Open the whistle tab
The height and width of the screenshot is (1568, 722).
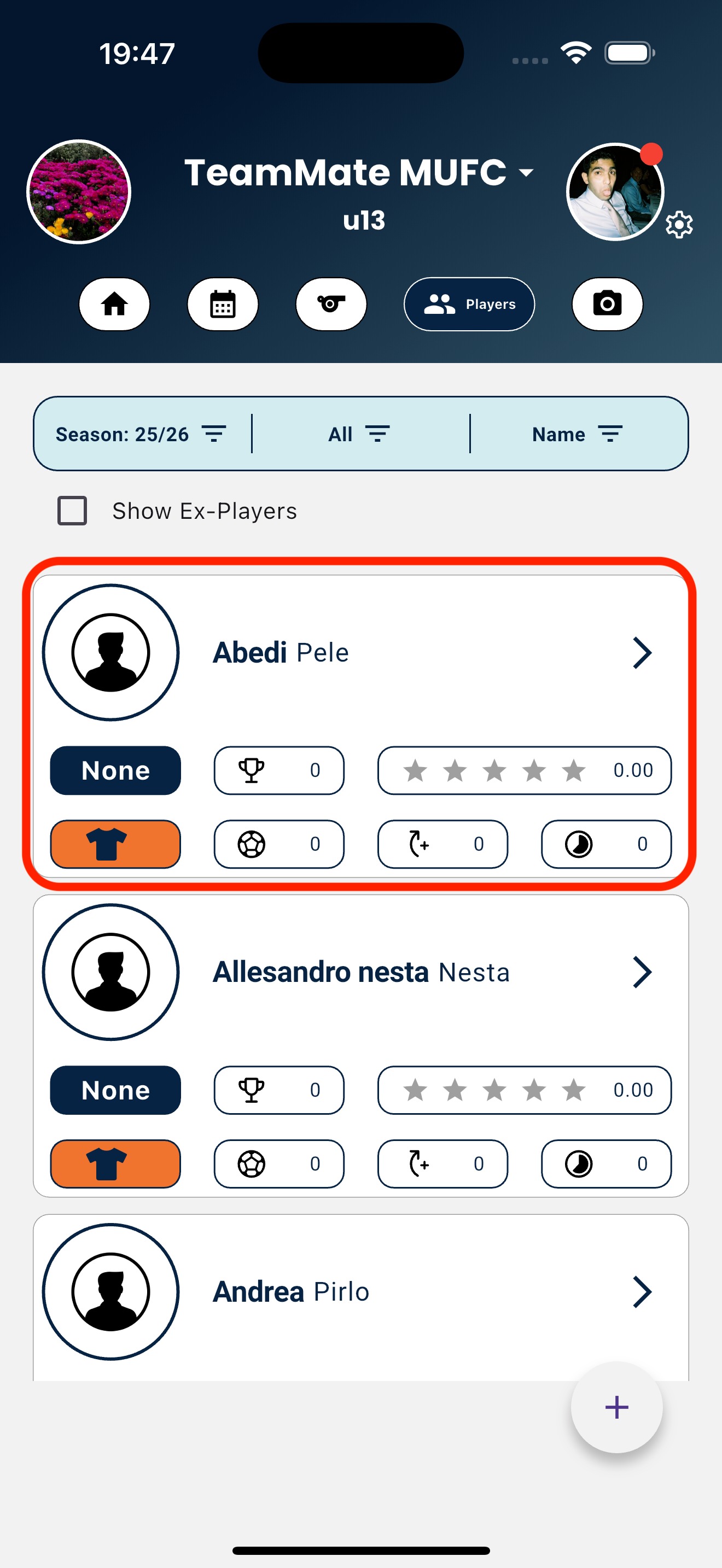(331, 304)
